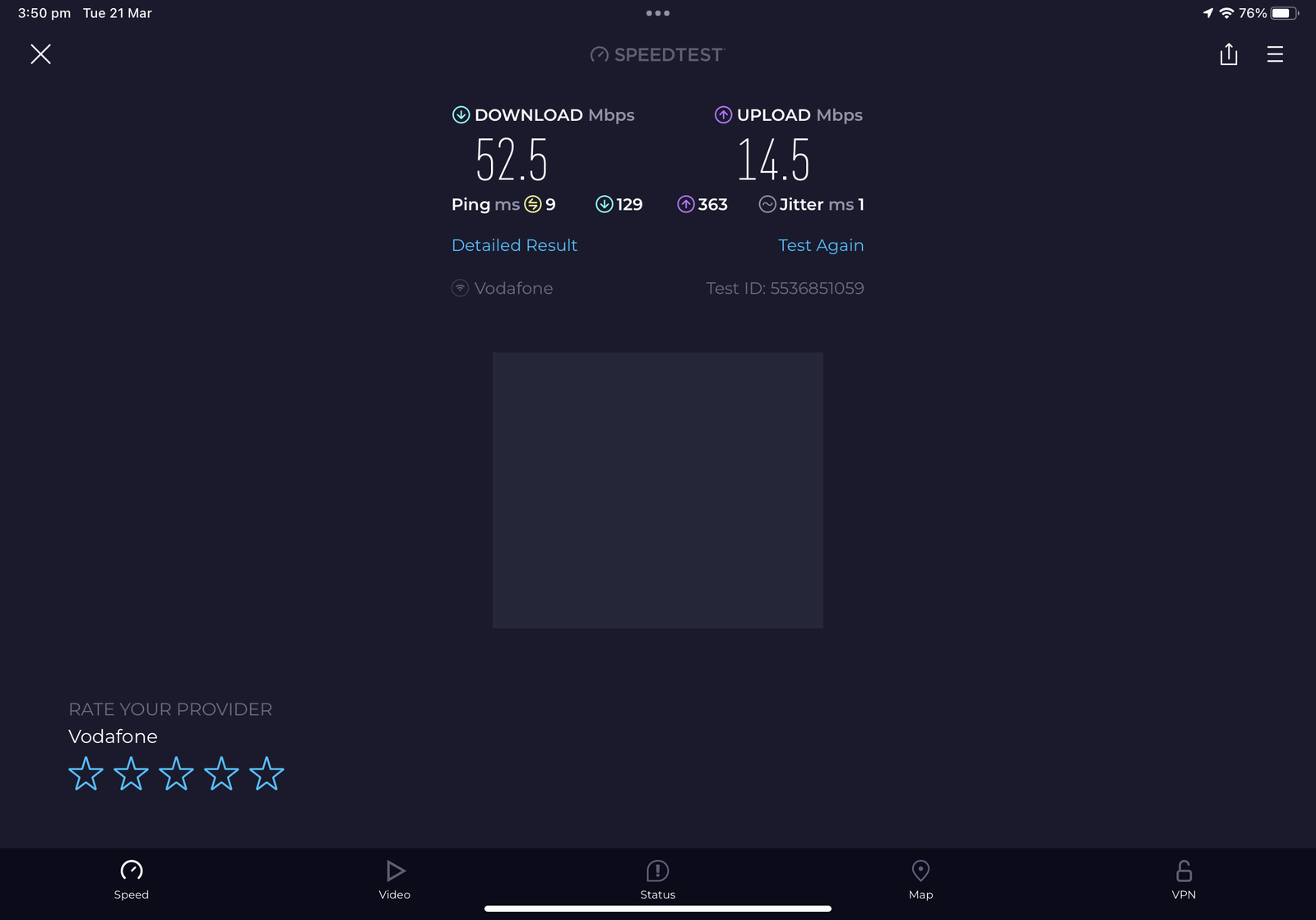1316x920 pixels.
Task: Open the Status tab
Action: 657,880
